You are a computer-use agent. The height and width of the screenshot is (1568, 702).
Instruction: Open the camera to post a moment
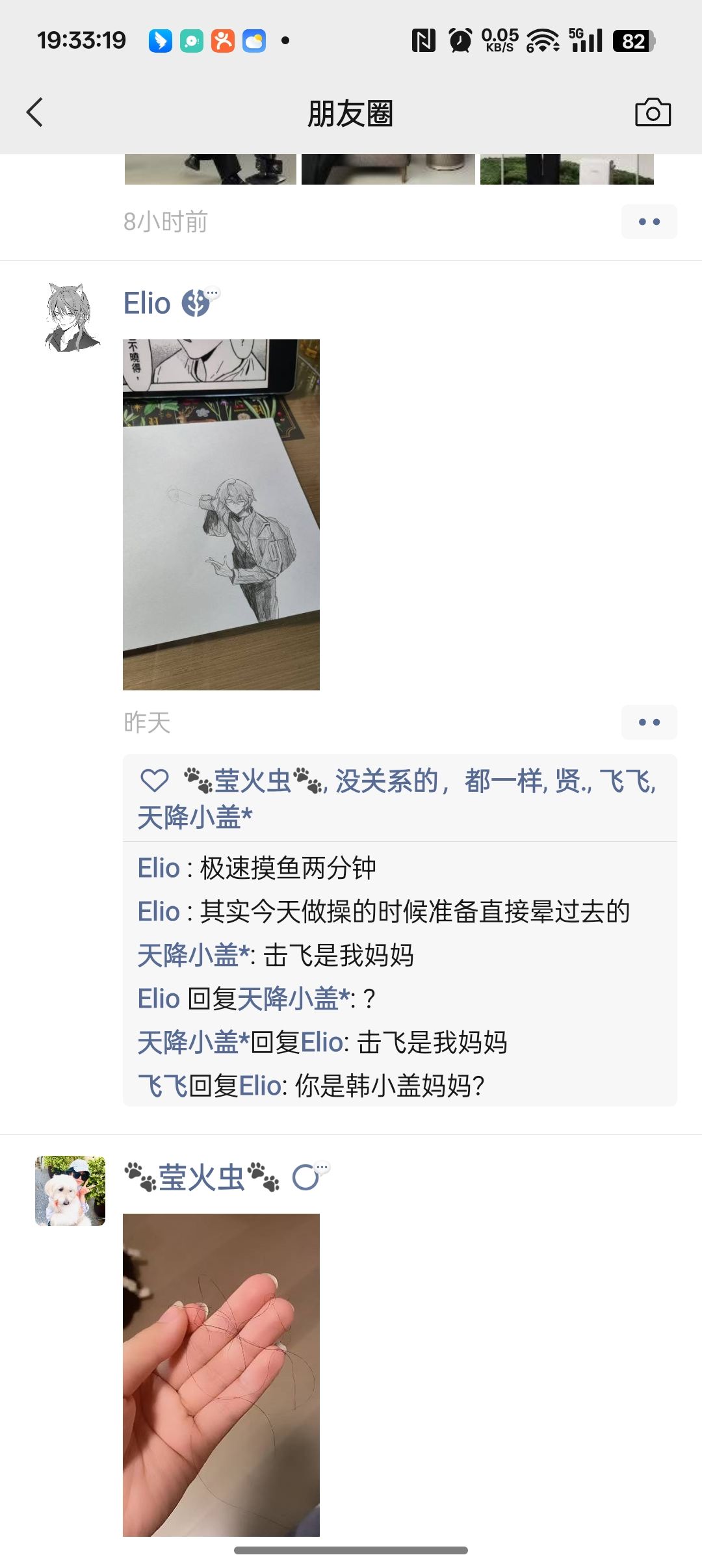(653, 113)
